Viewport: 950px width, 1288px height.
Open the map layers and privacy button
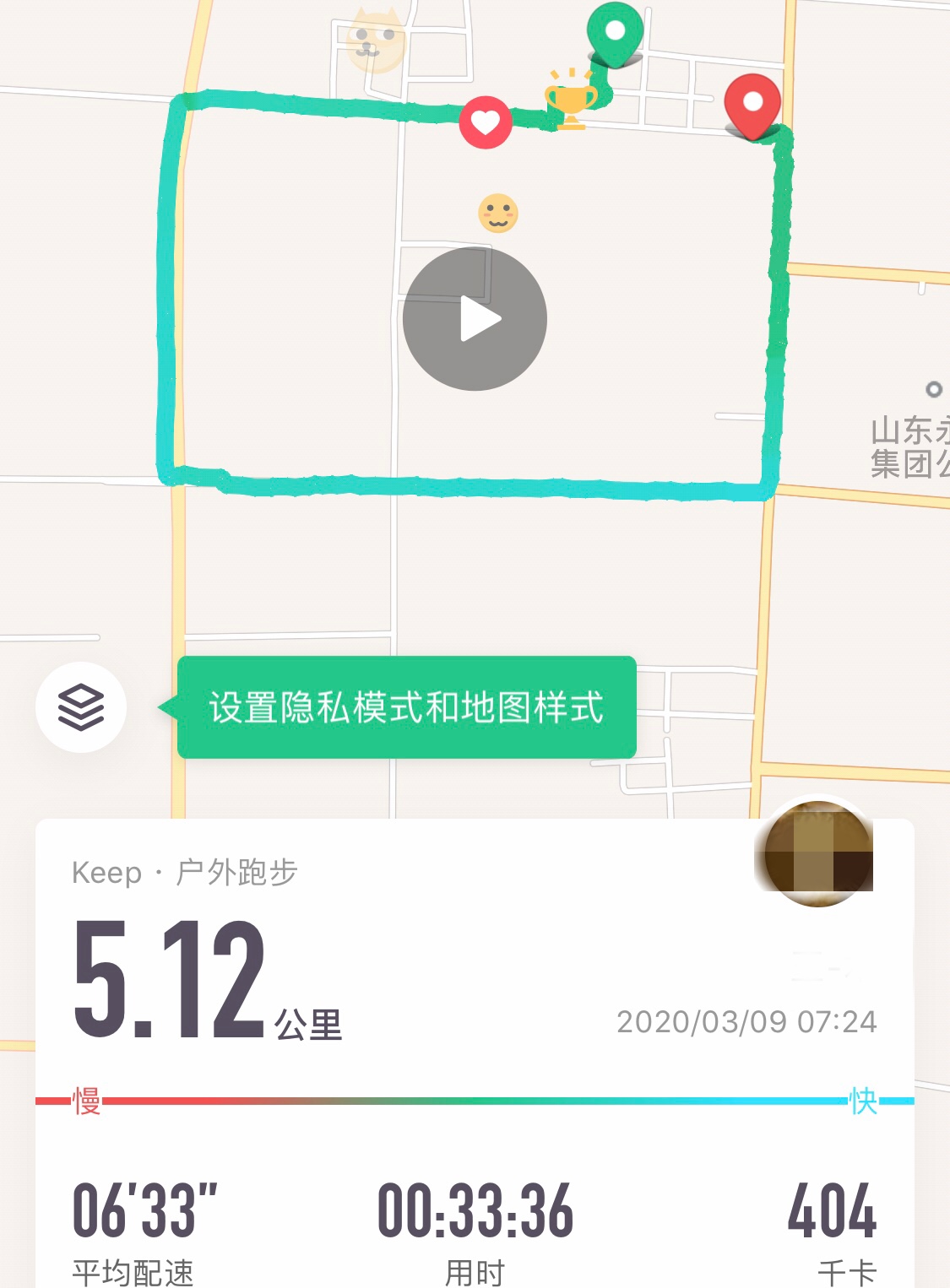tap(81, 707)
